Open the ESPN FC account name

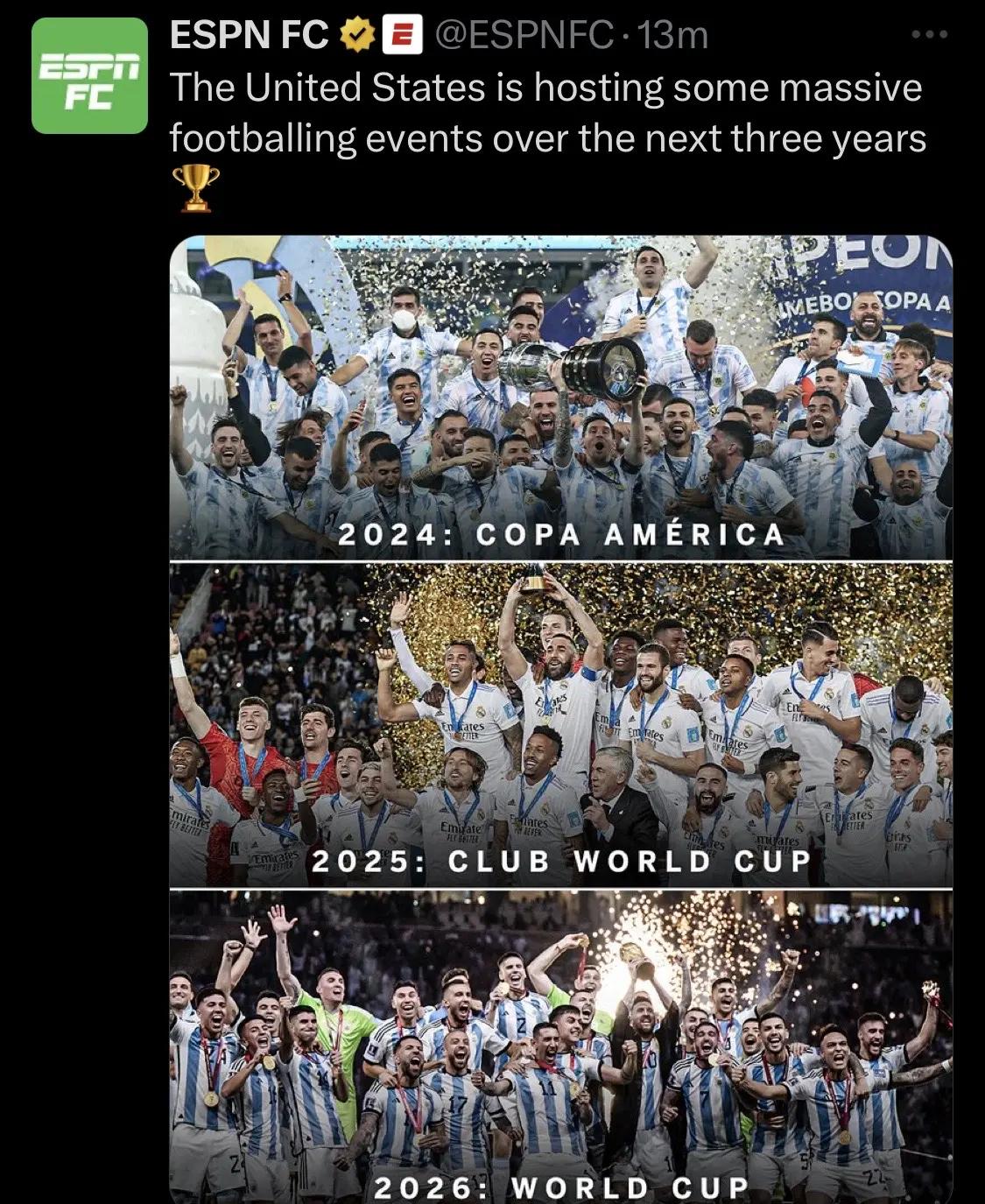point(249,35)
